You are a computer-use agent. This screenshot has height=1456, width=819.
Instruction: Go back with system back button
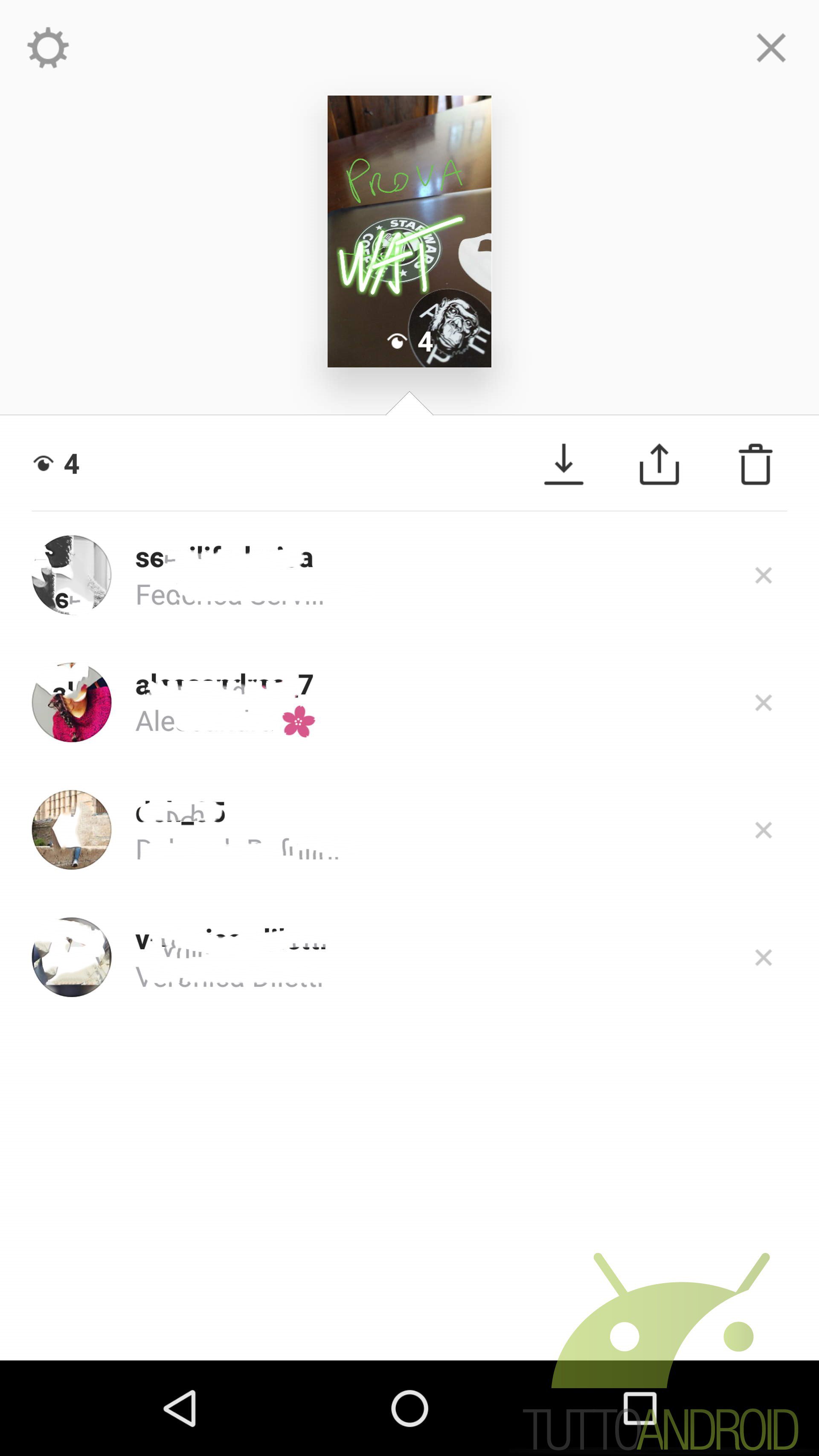pos(180,1408)
